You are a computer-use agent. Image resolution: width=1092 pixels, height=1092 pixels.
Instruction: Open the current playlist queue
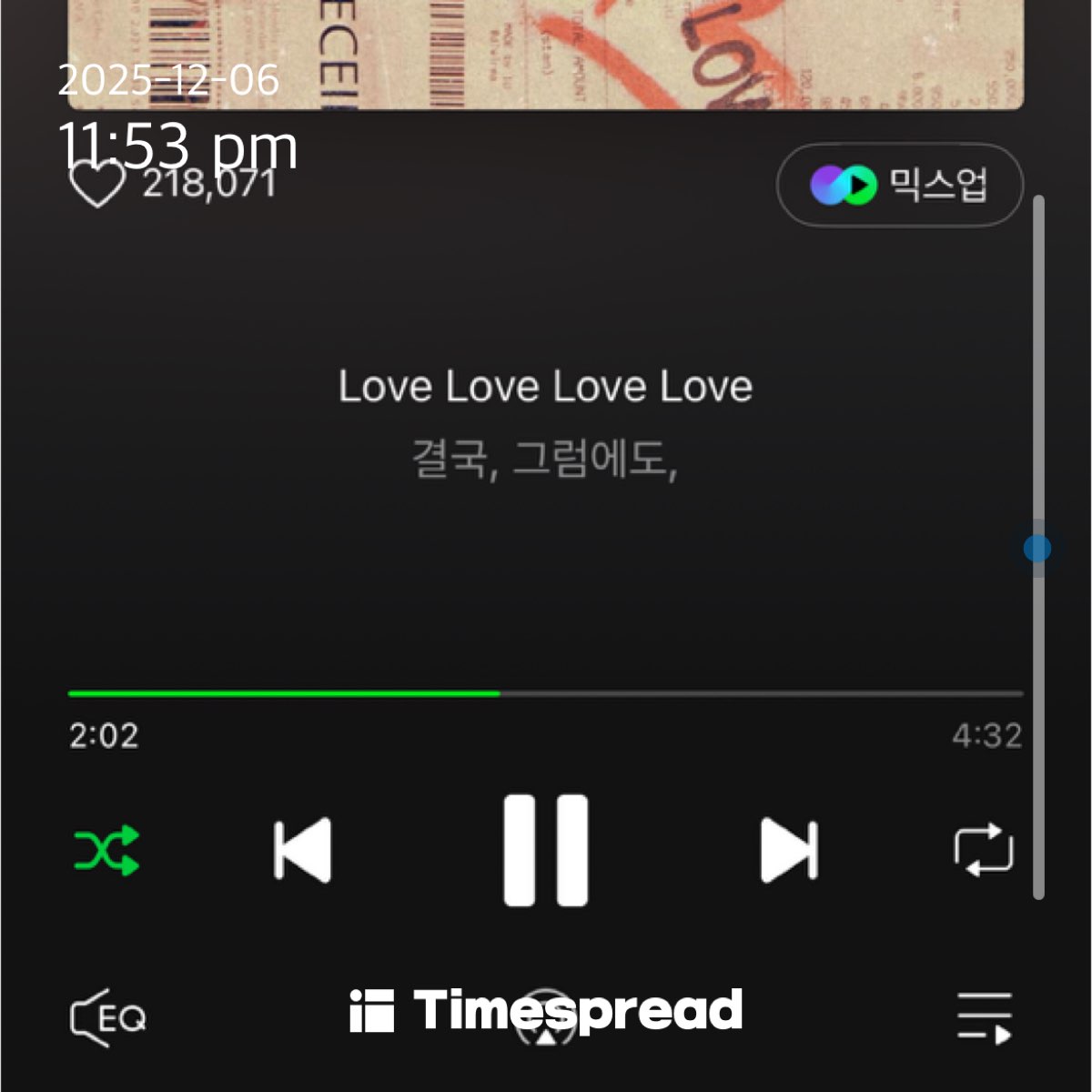point(984,1016)
